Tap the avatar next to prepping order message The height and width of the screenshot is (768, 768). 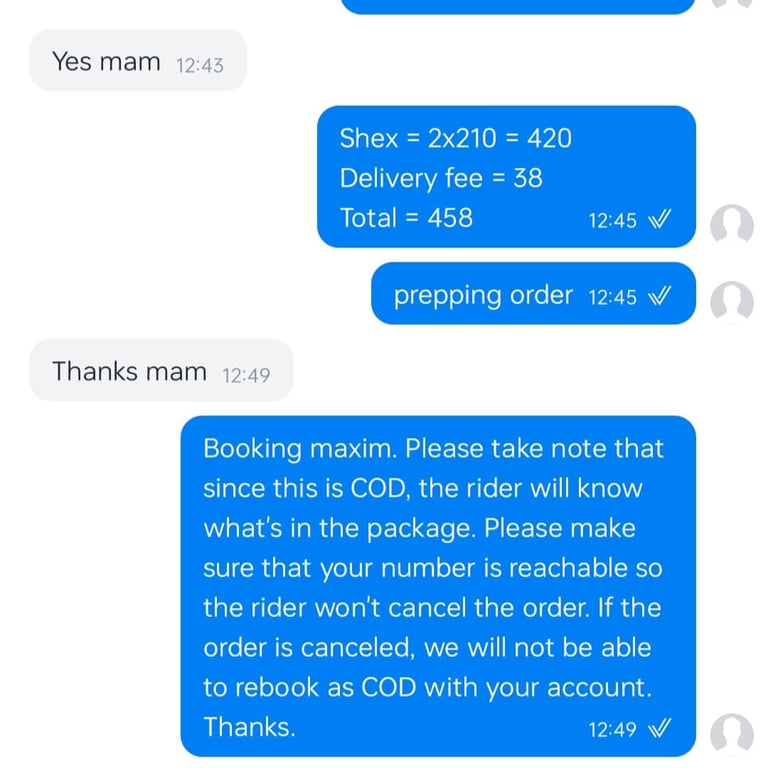(x=732, y=301)
